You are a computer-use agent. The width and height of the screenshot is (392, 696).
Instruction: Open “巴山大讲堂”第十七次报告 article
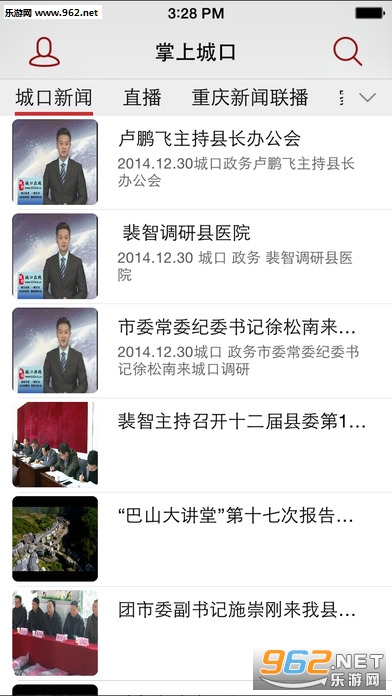(196, 538)
